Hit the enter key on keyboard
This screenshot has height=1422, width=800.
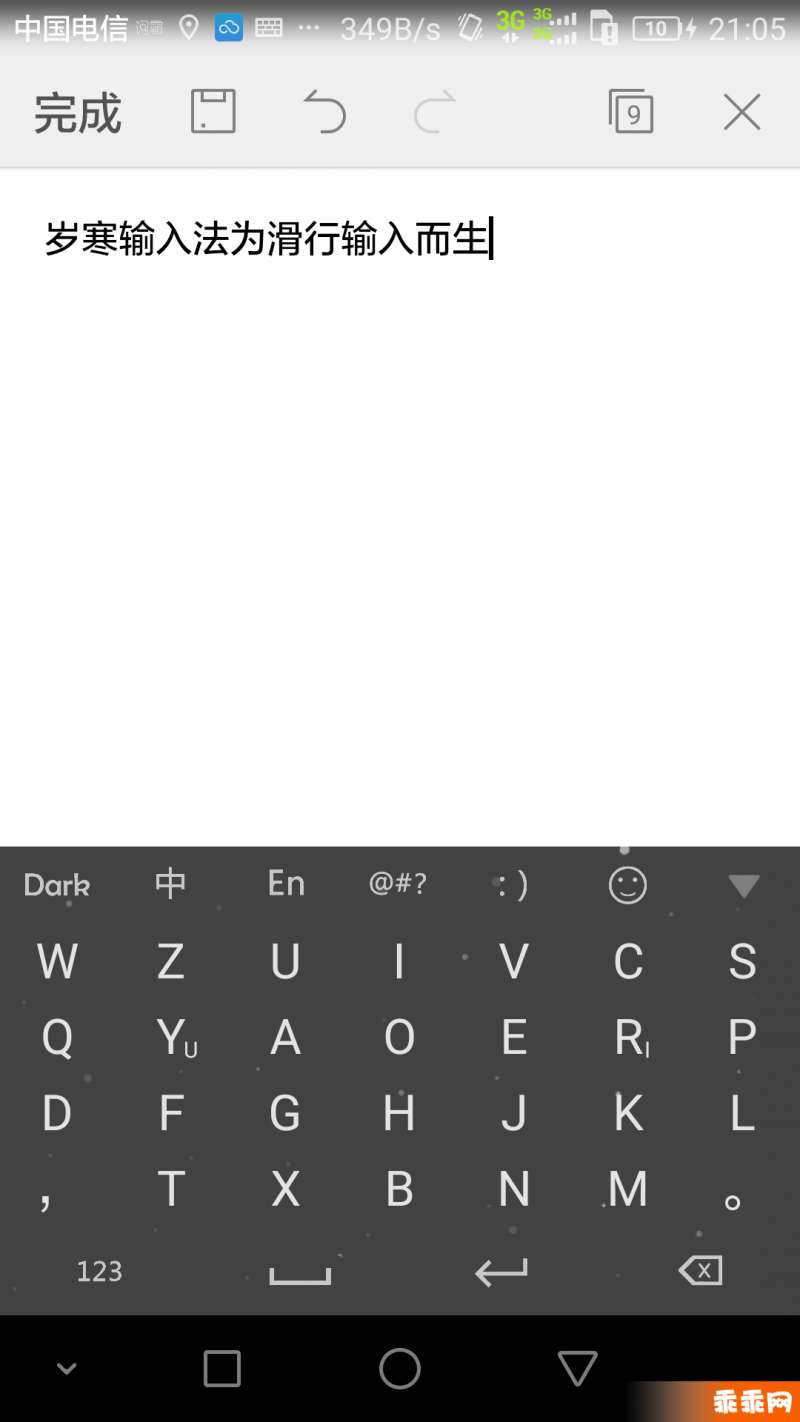[501, 1272]
